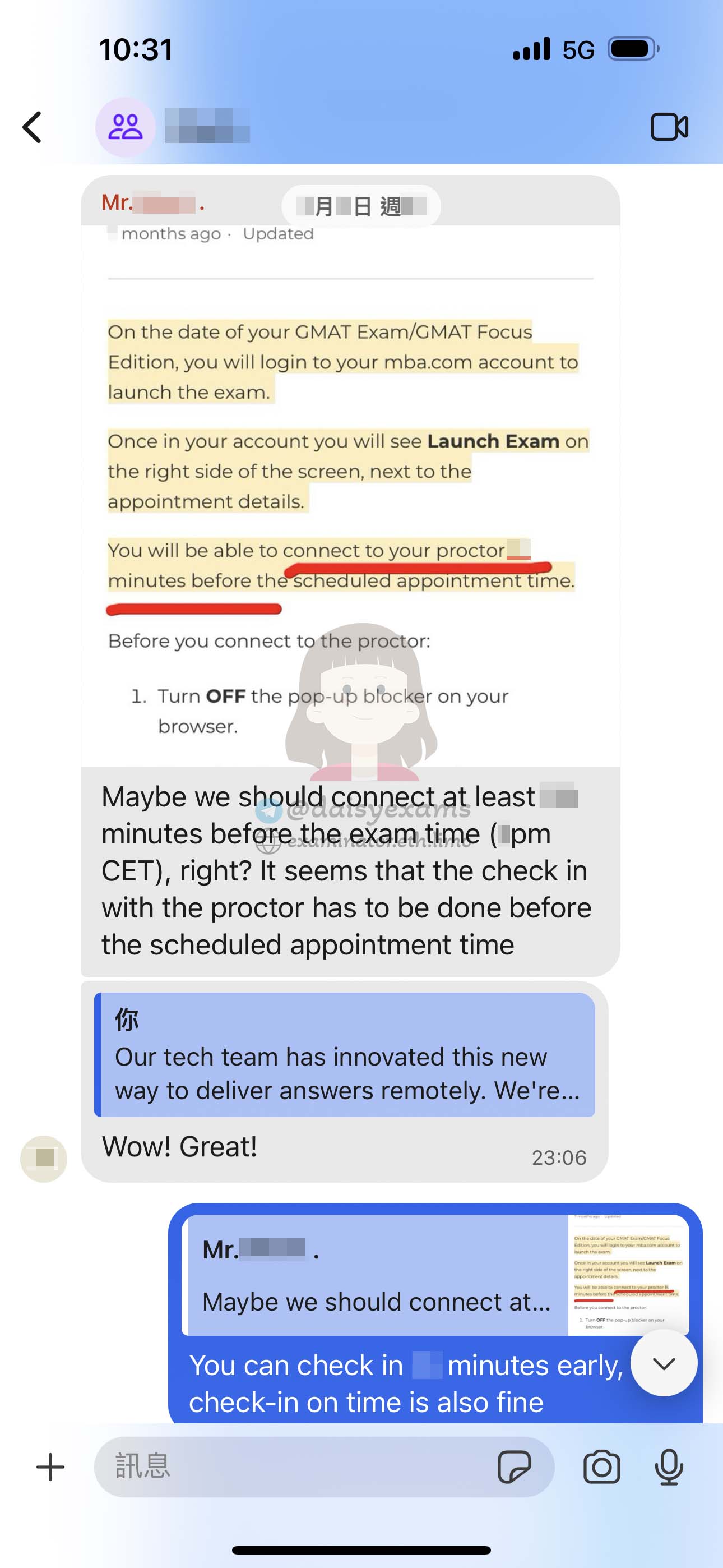
Task: Open the plus attachment menu
Action: click(x=50, y=1467)
